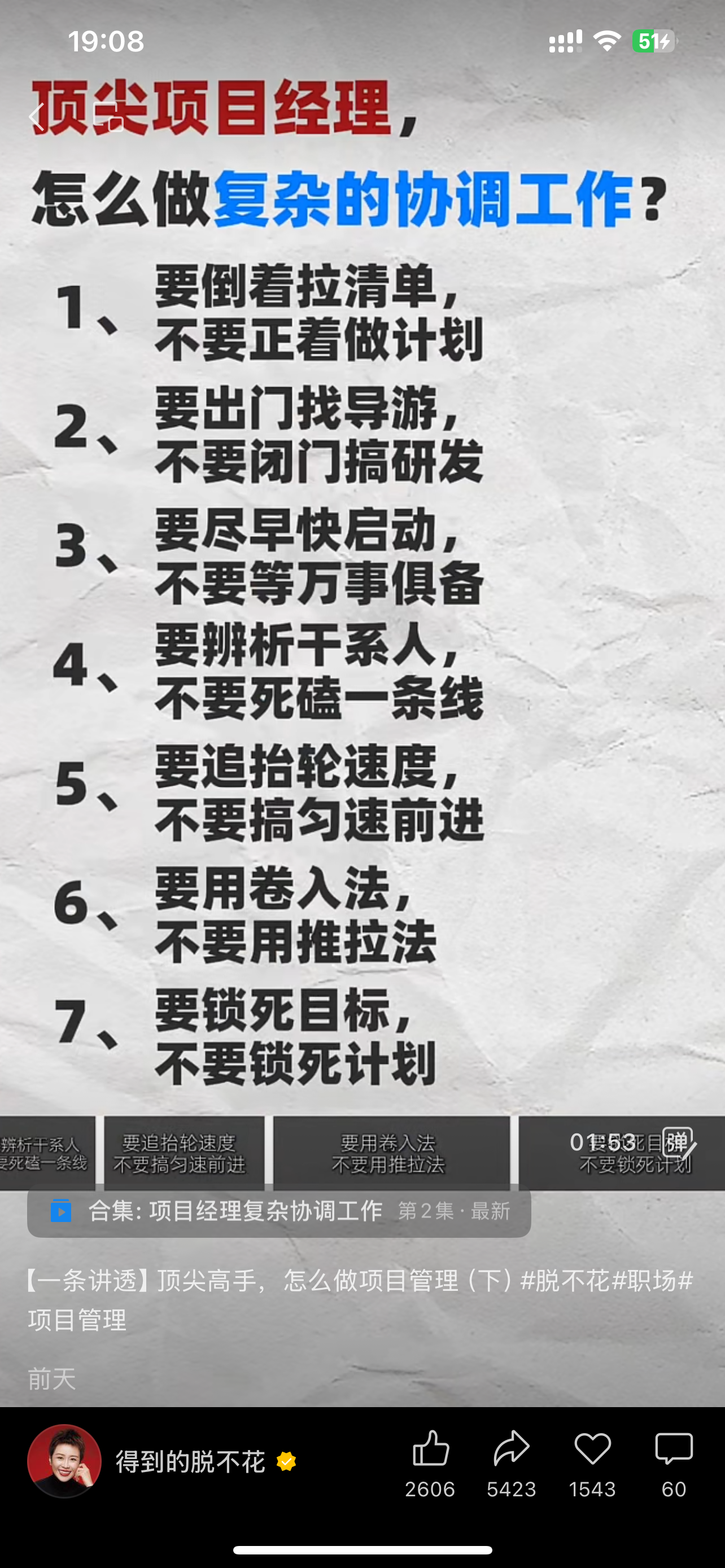
Task: Open the comments with 60 replies
Action: tap(674, 1462)
